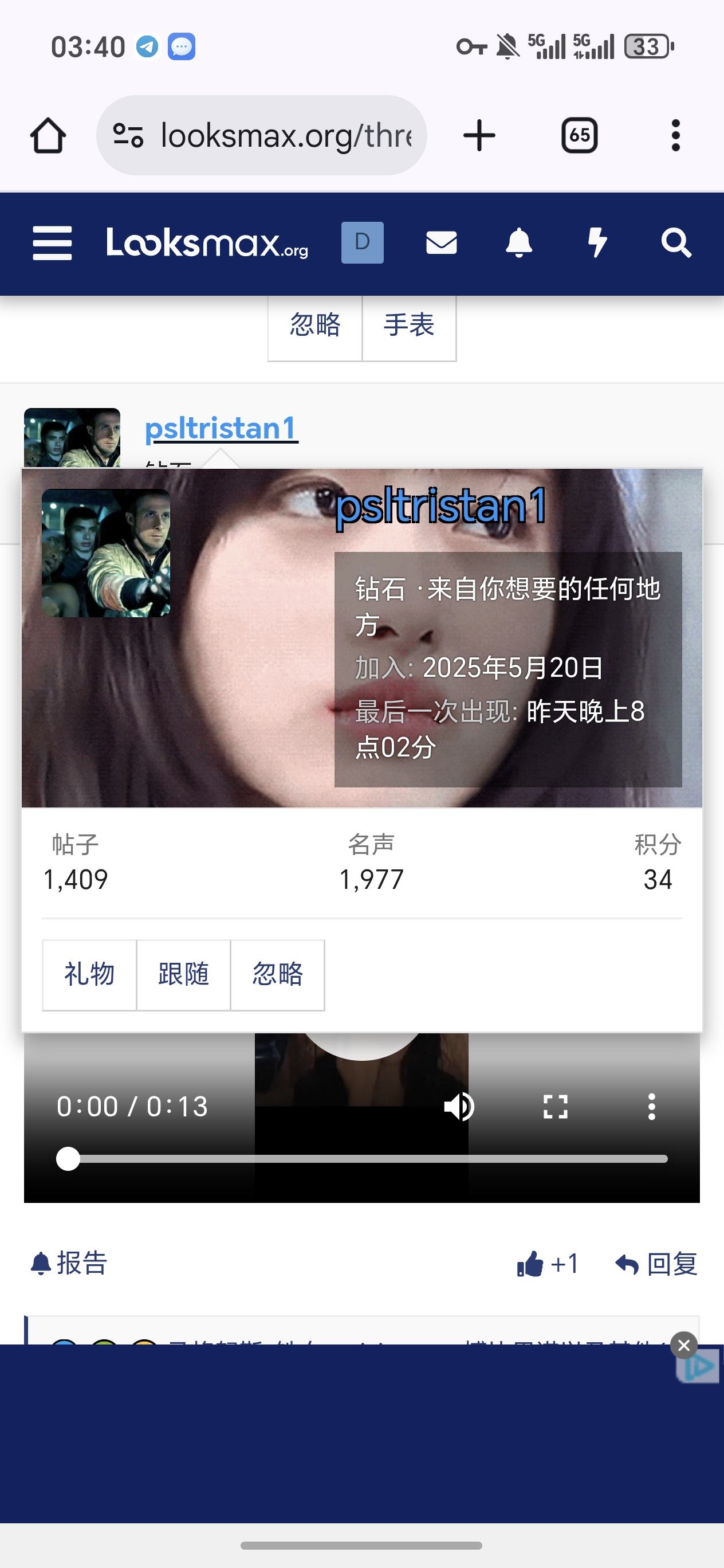
Task: Open the video player overflow menu
Action: tap(652, 1107)
